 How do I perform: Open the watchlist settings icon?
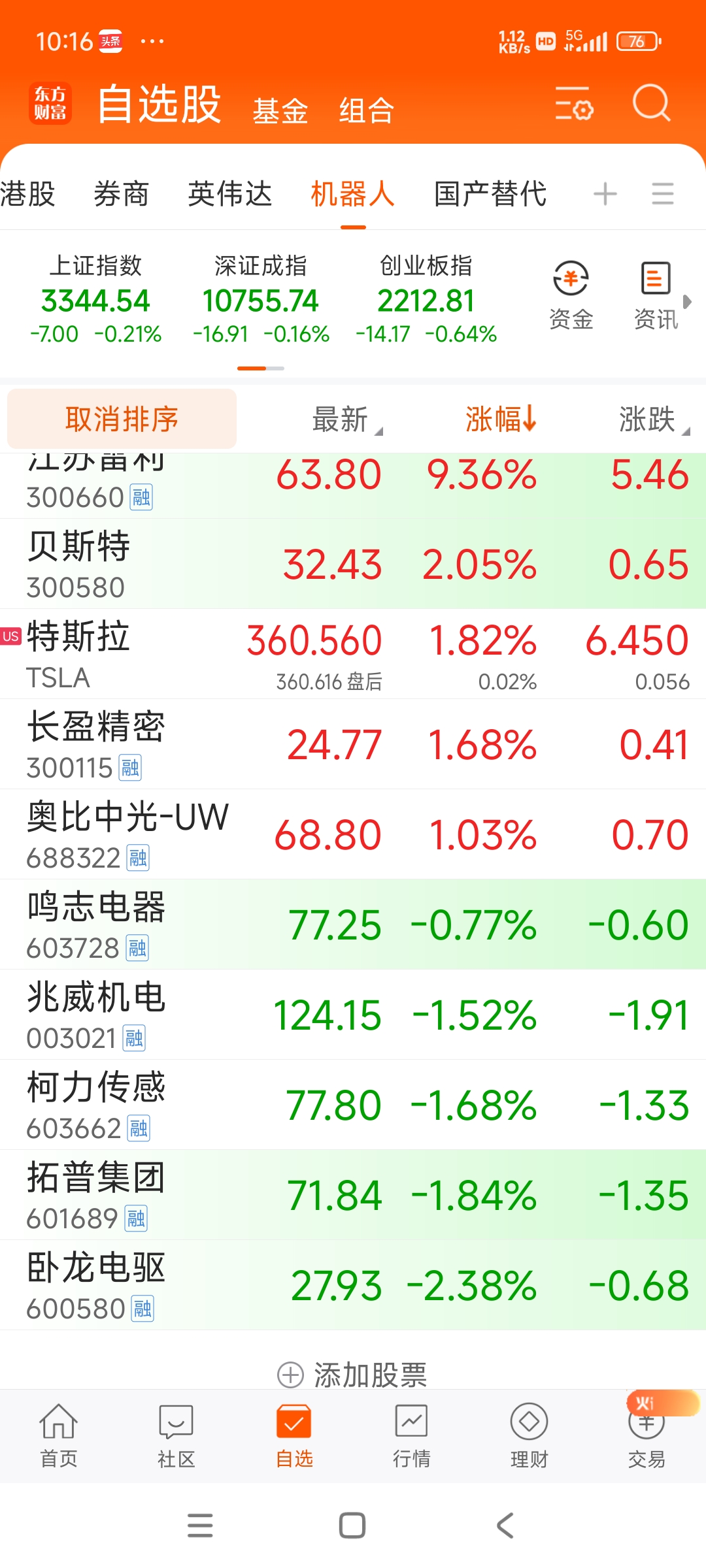pyautogui.click(x=573, y=103)
